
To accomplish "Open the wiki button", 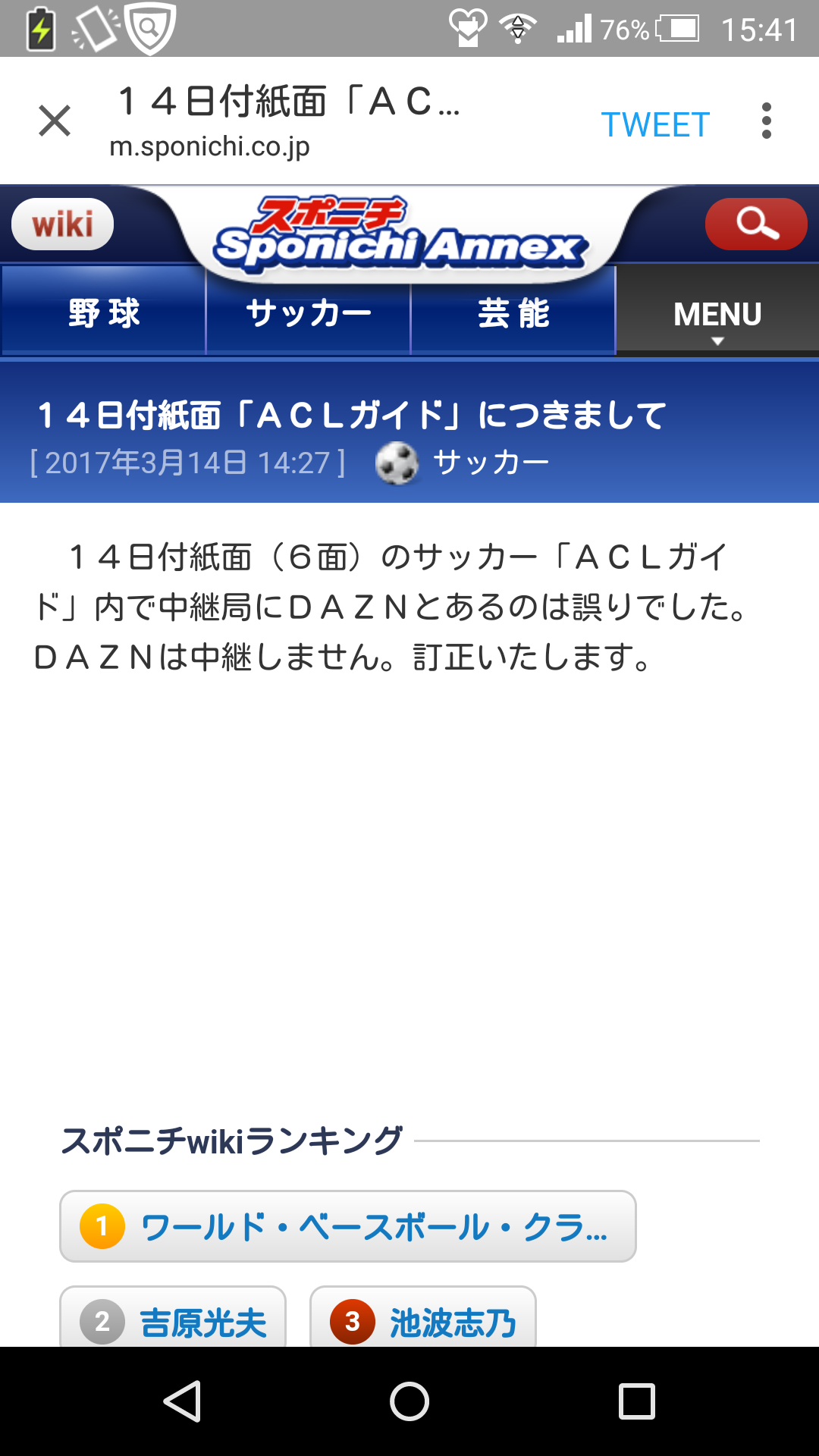I will [x=63, y=224].
